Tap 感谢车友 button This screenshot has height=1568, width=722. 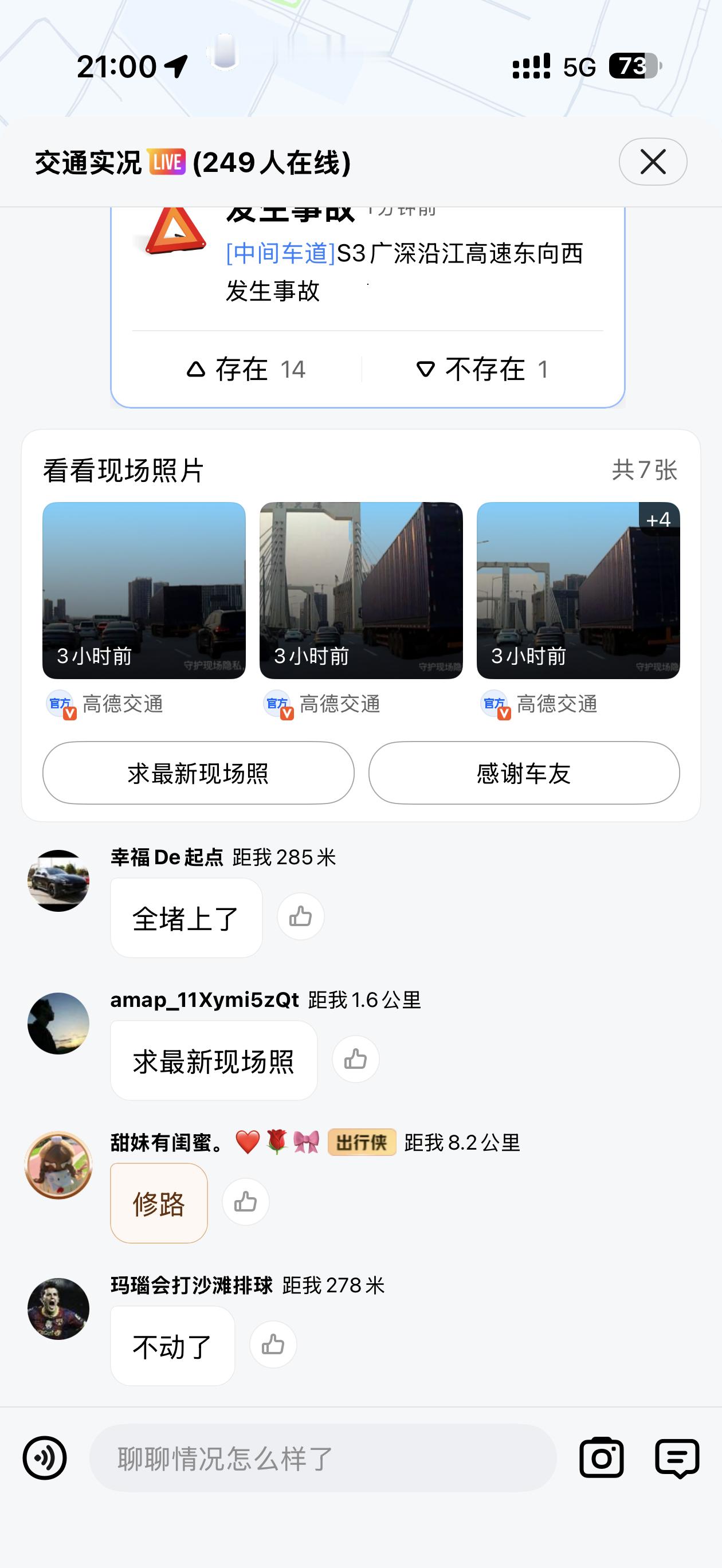[x=524, y=773]
